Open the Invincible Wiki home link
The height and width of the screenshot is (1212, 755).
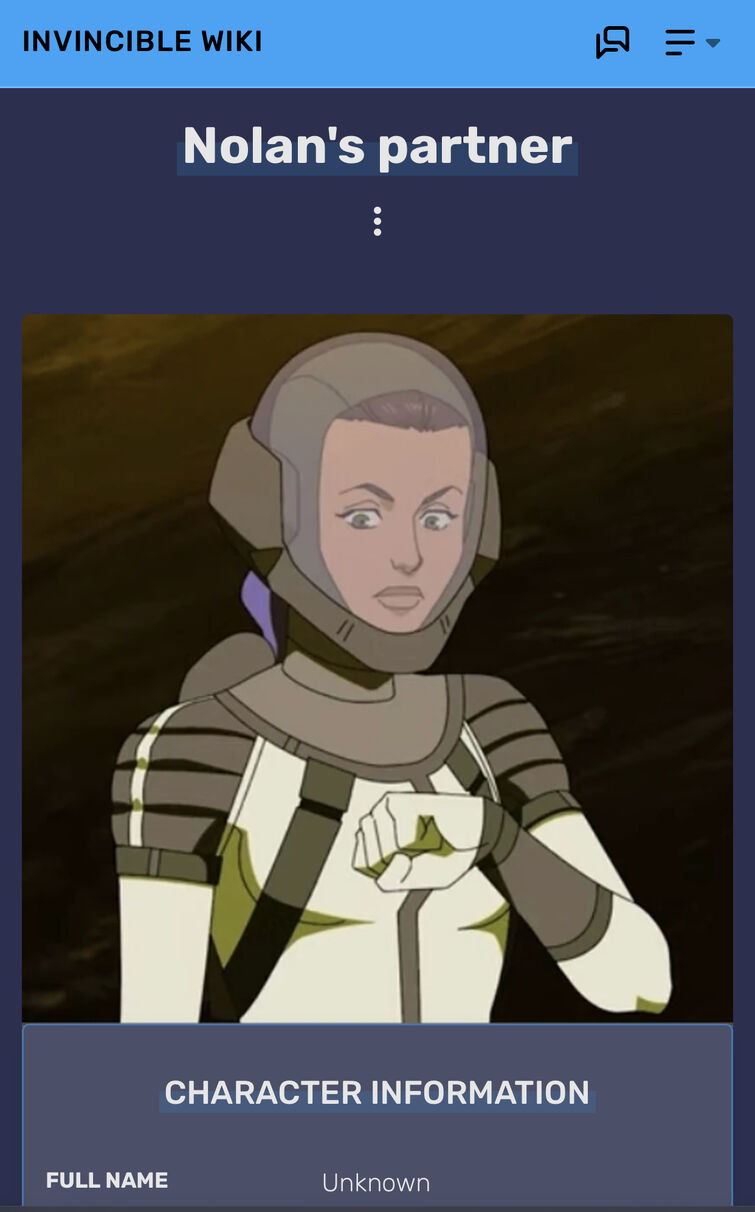142,42
